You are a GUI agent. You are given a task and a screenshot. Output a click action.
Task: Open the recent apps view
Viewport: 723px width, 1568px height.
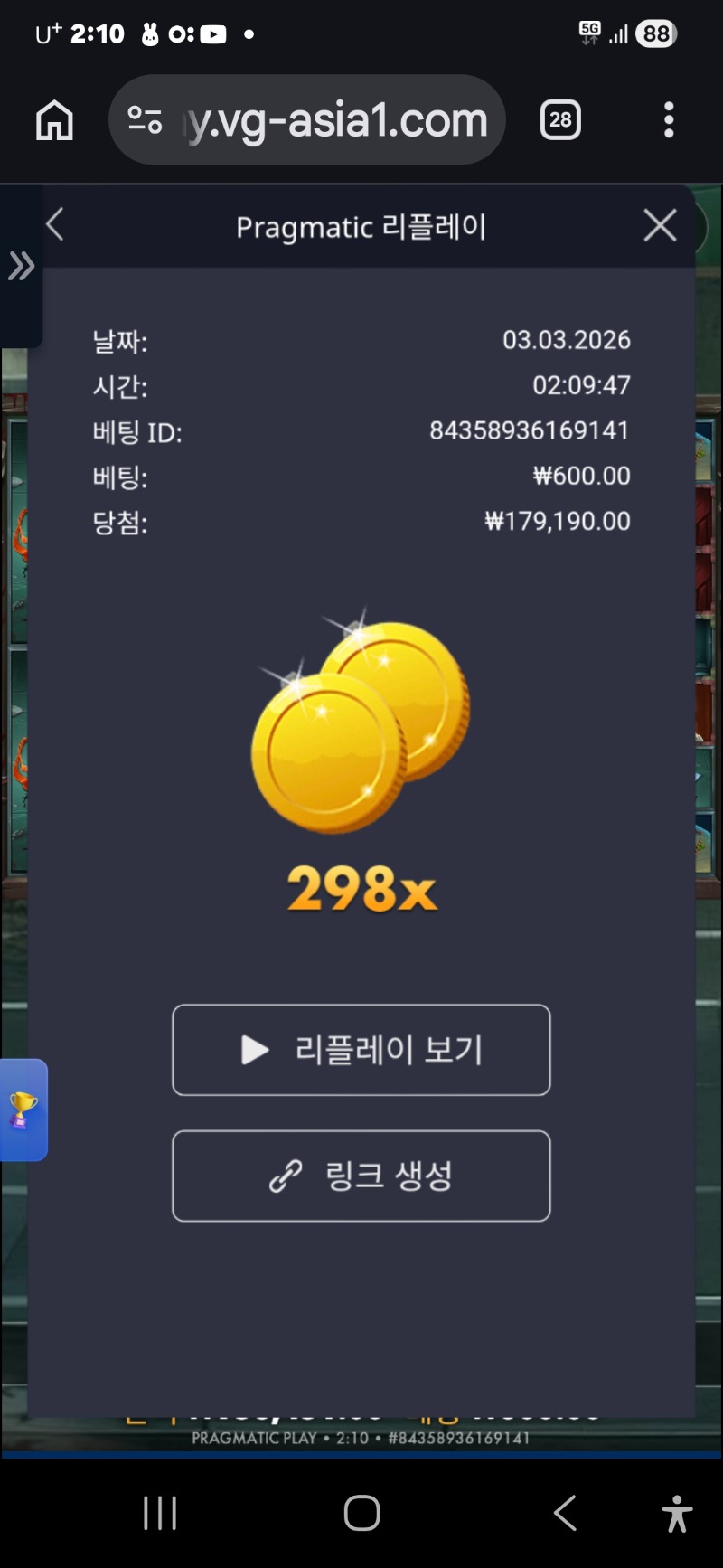click(160, 1512)
